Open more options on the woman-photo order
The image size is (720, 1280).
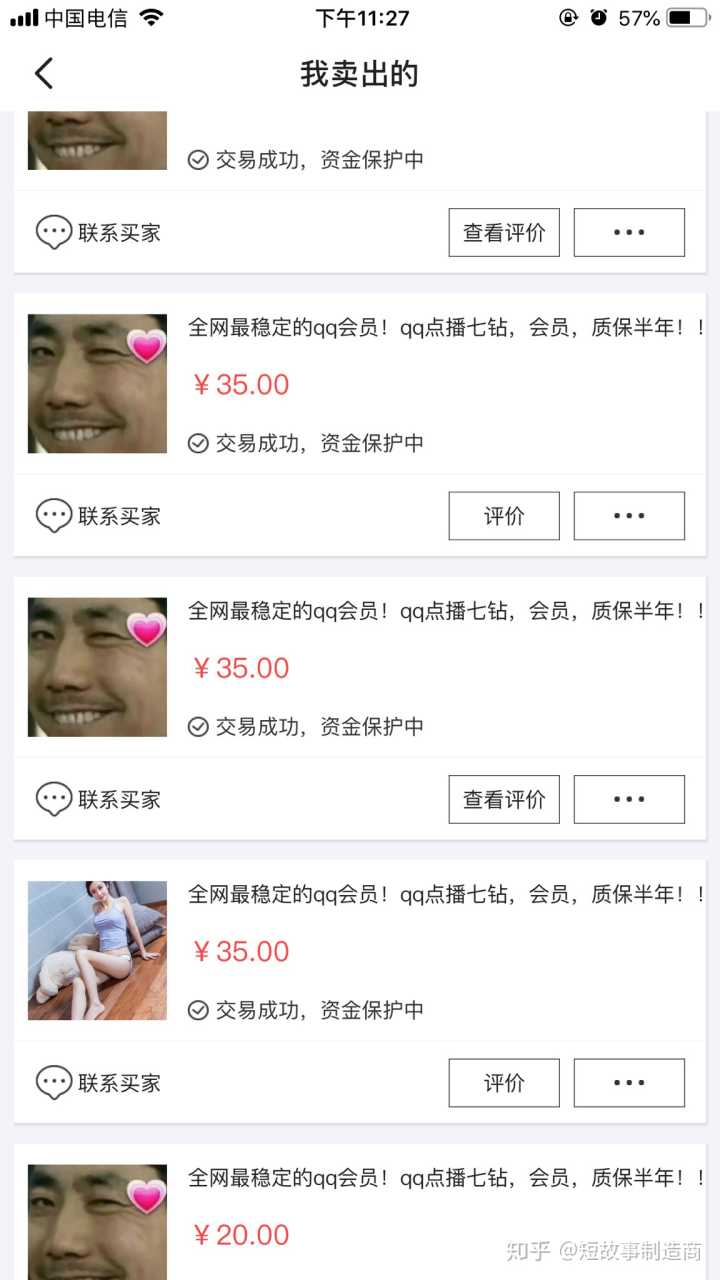coord(629,1083)
